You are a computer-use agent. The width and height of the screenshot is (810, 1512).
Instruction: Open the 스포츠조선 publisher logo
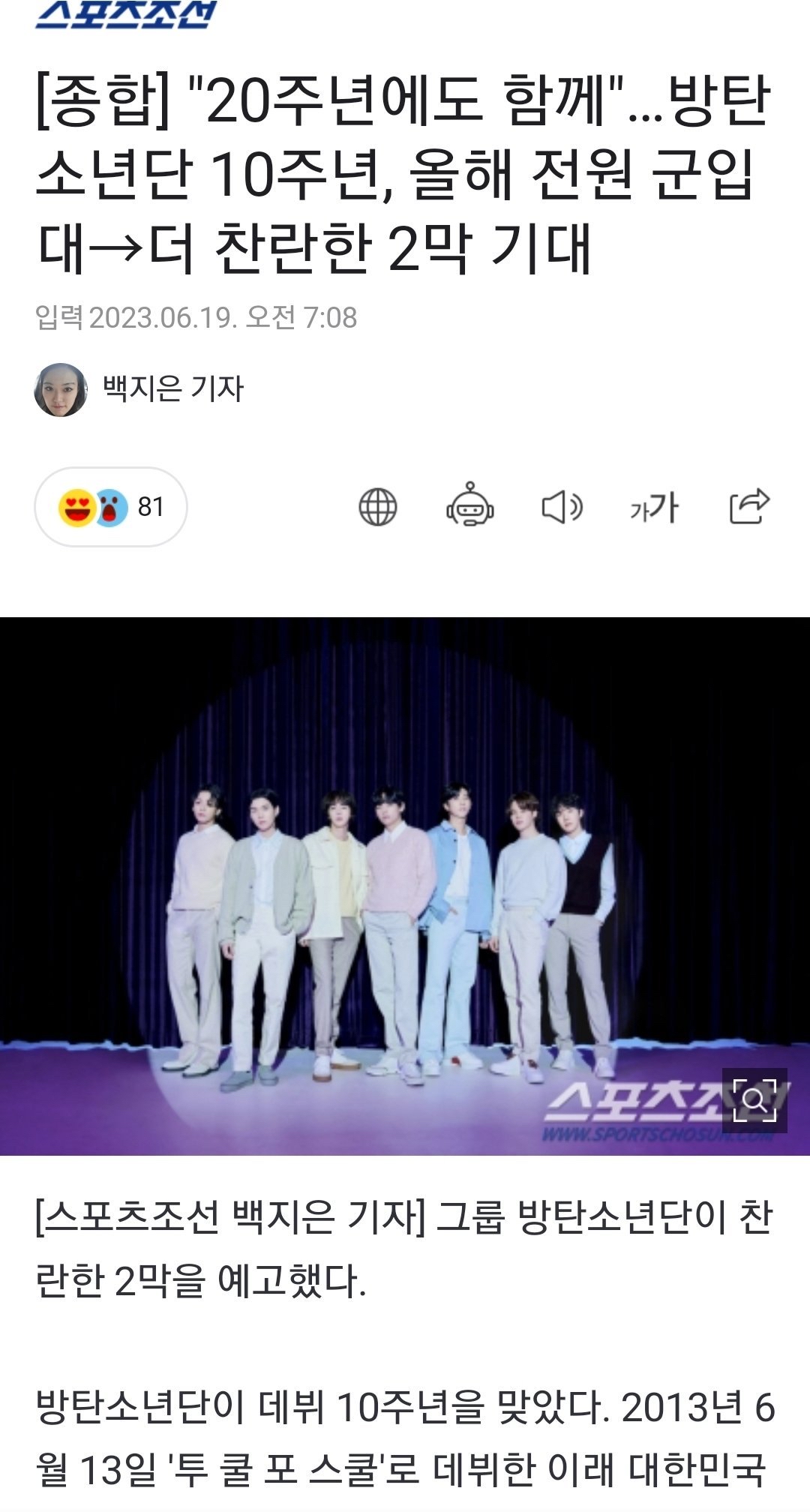click(x=126, y=14)
